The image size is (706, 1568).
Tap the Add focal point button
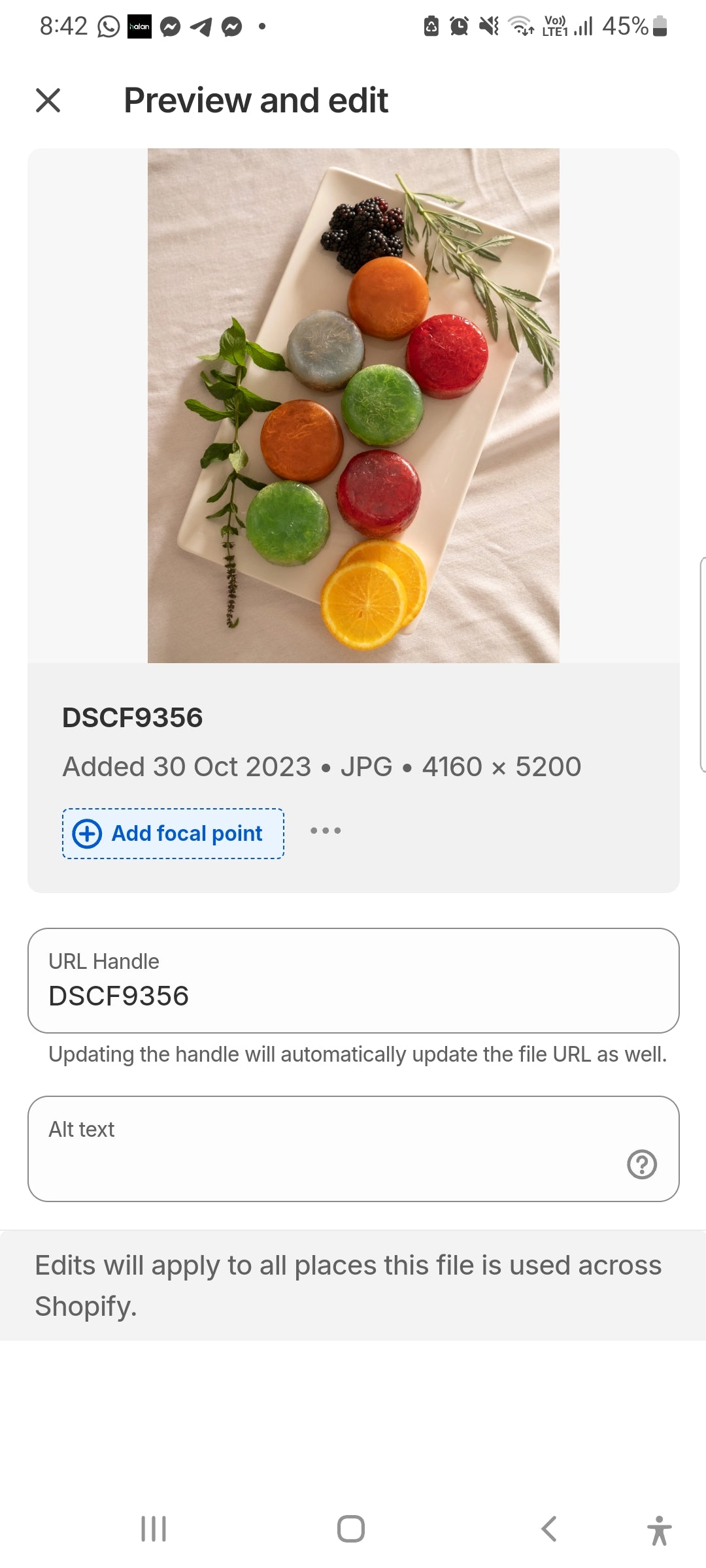(x=173, y=834)
